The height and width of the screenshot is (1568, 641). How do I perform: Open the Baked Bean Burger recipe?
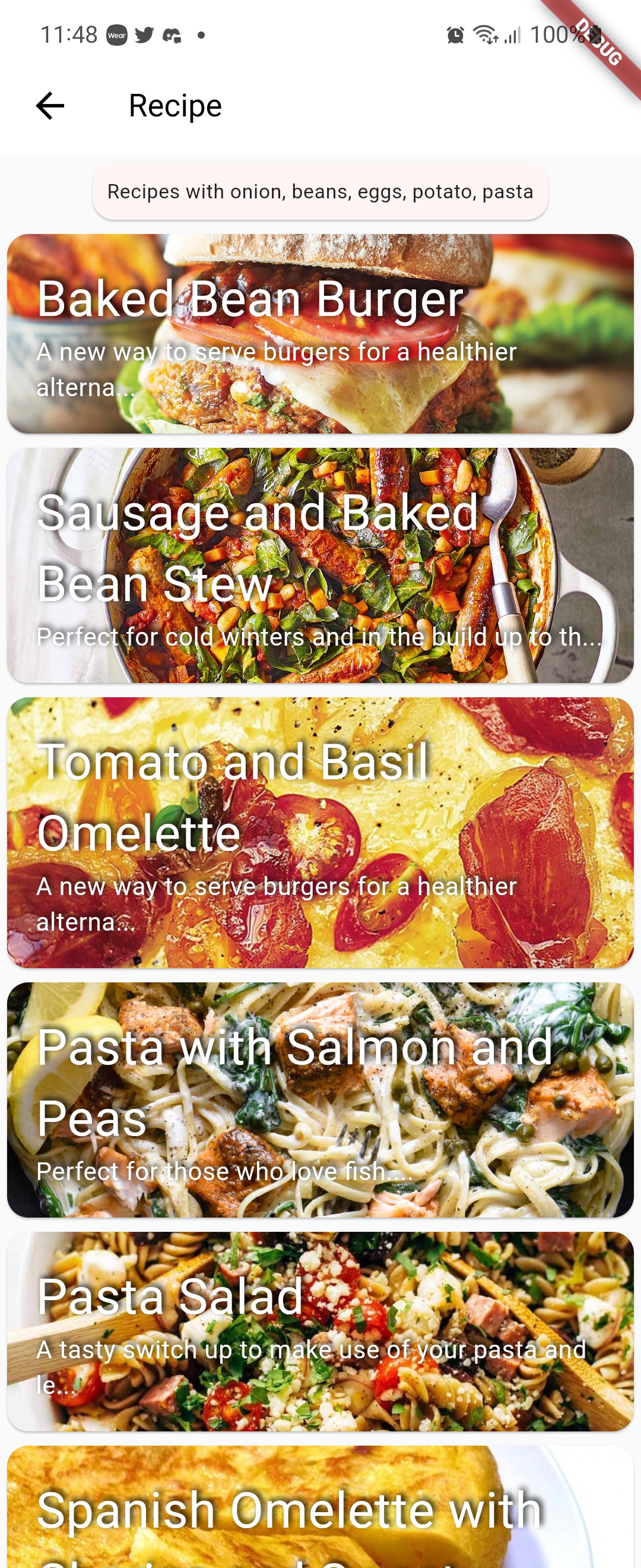320,334
